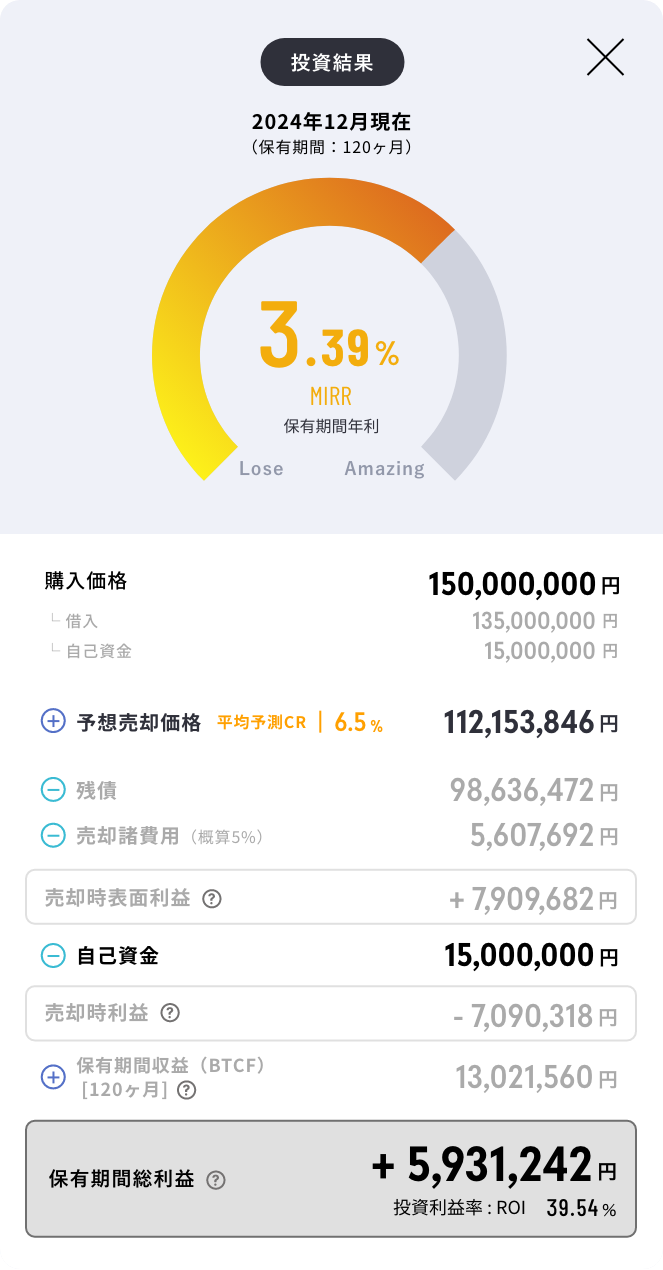Open help for 売却時表面利益
This screenshot has width=663, height=1270.
pyautogui.click(x=212, y=898)
